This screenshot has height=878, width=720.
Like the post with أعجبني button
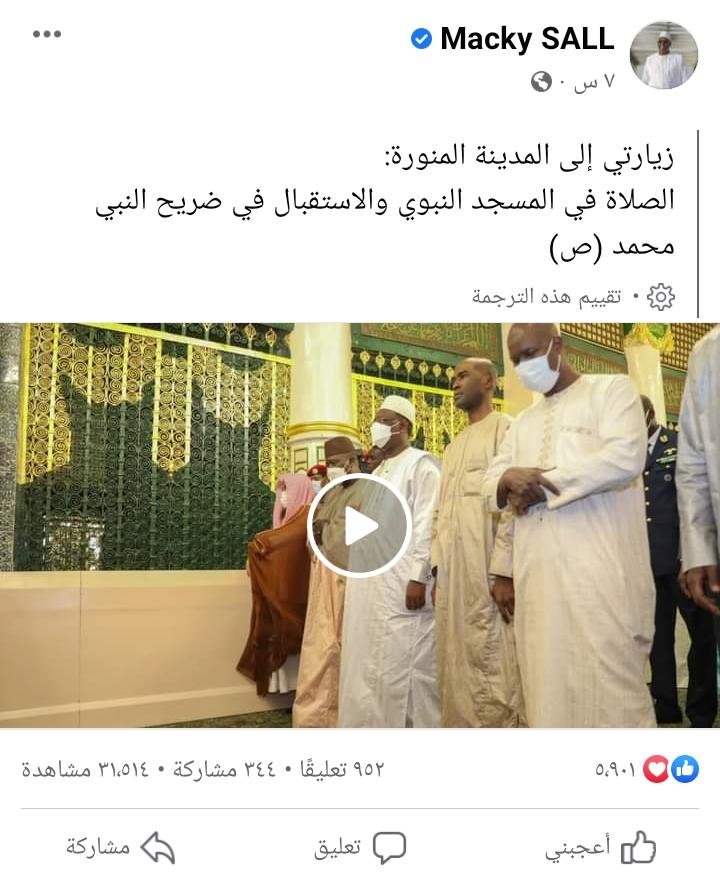coord(601,847)
